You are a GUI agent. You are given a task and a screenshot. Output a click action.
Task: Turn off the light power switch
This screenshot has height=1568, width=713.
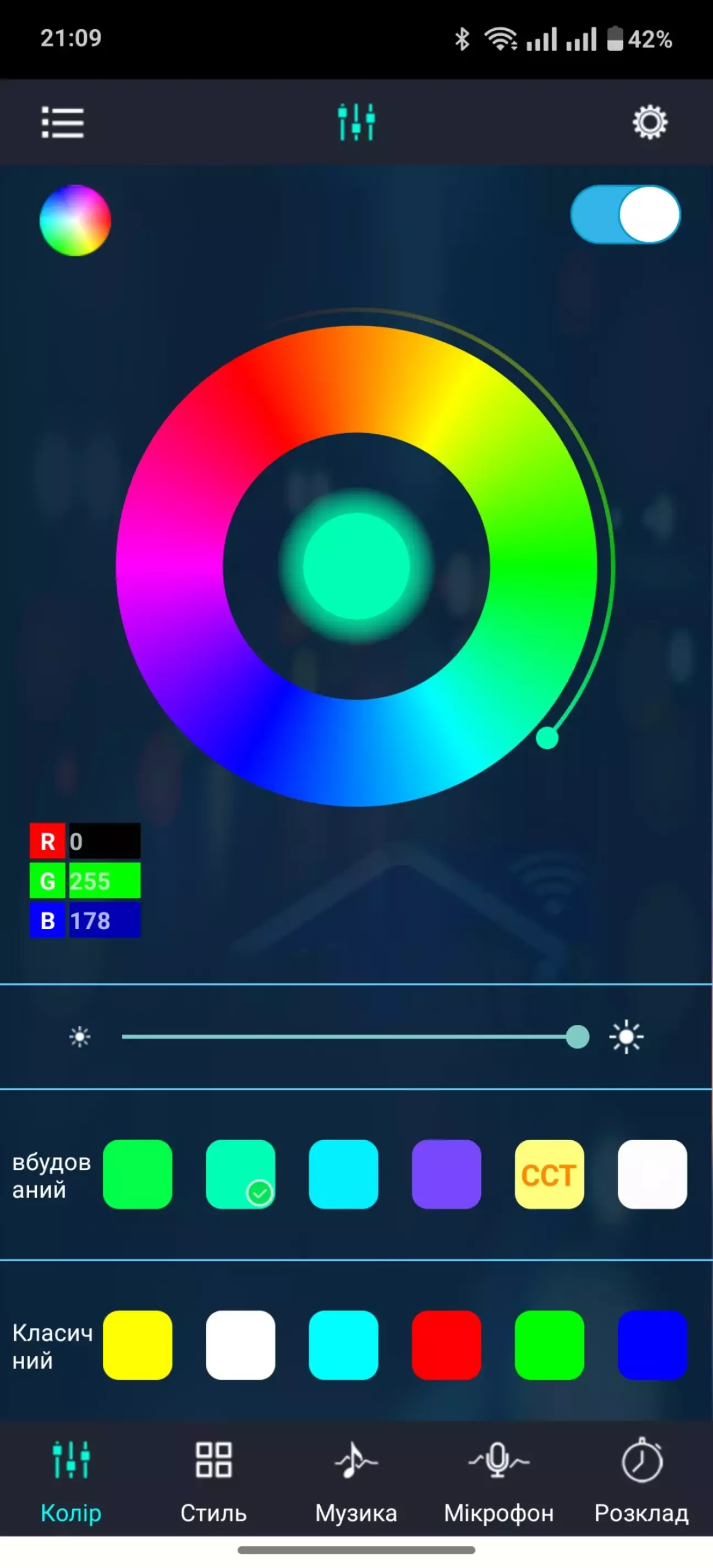click(626, 214)
